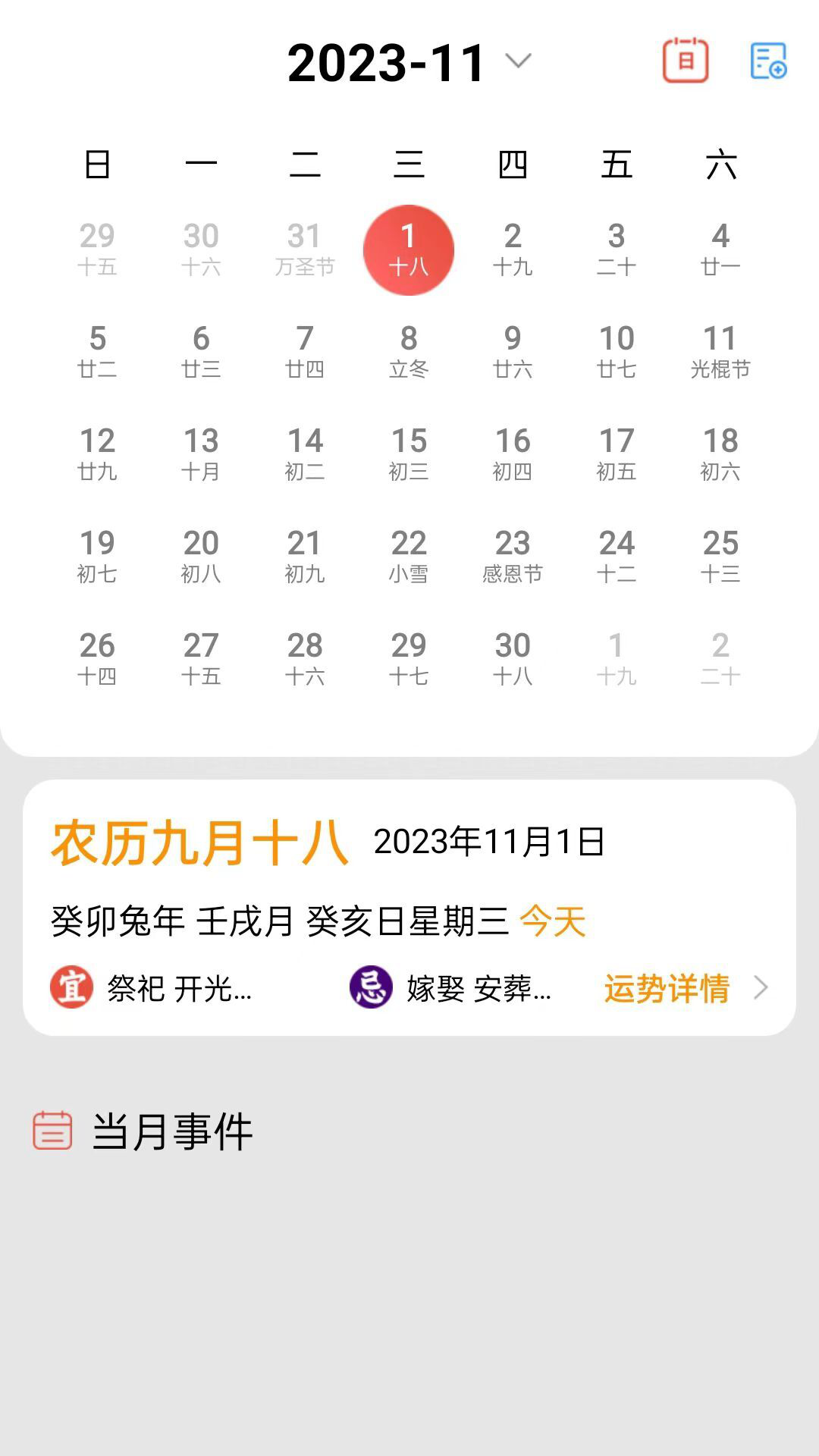This screenshot has width=819, height=1456.
Task: Expand the 2023-11 month picker dropdown
Action: pyautogui.click(x=519, y=61)
